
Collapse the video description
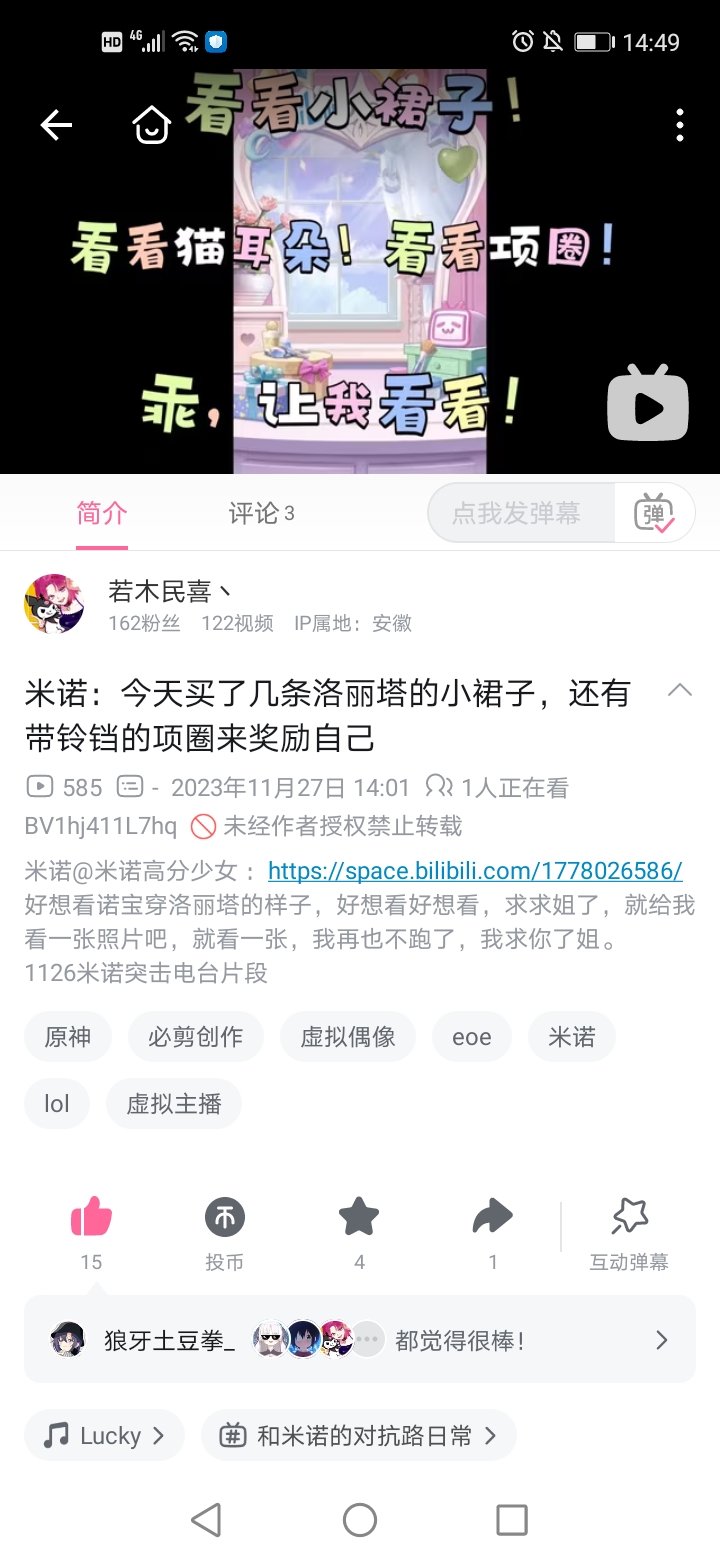tap(679, 690)
